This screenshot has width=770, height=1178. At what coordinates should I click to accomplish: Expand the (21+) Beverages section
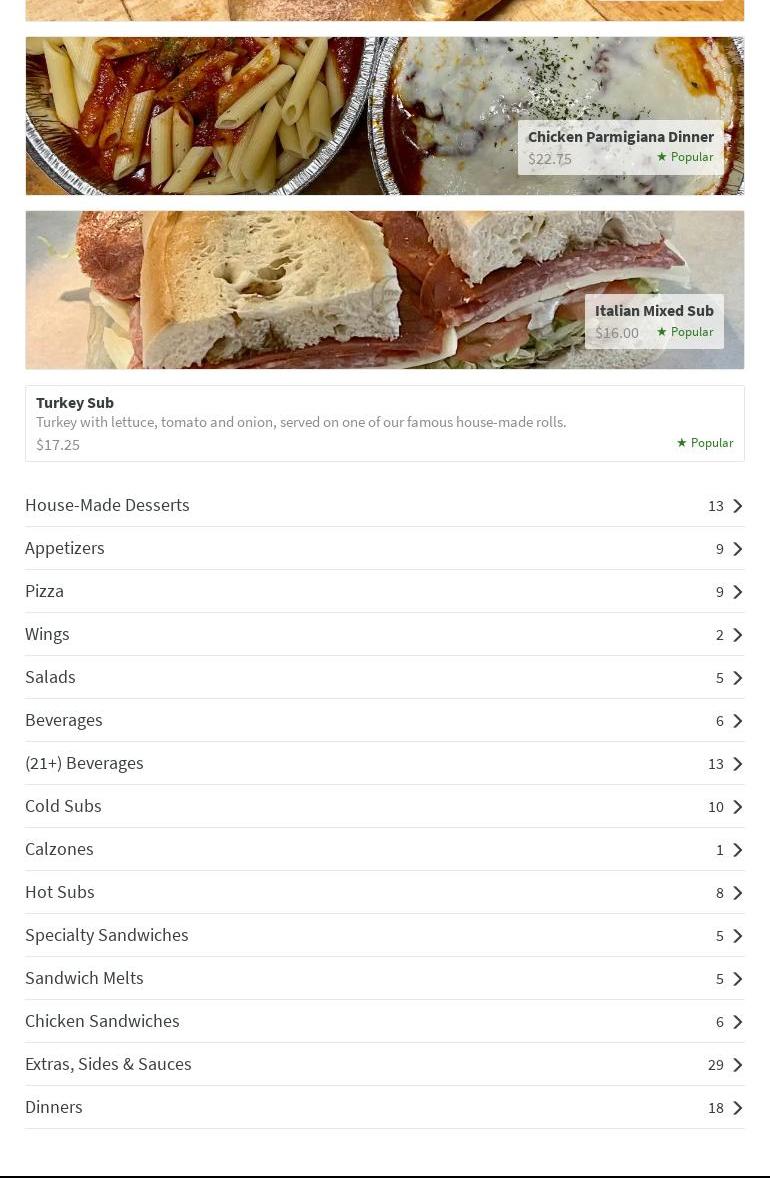384,763
